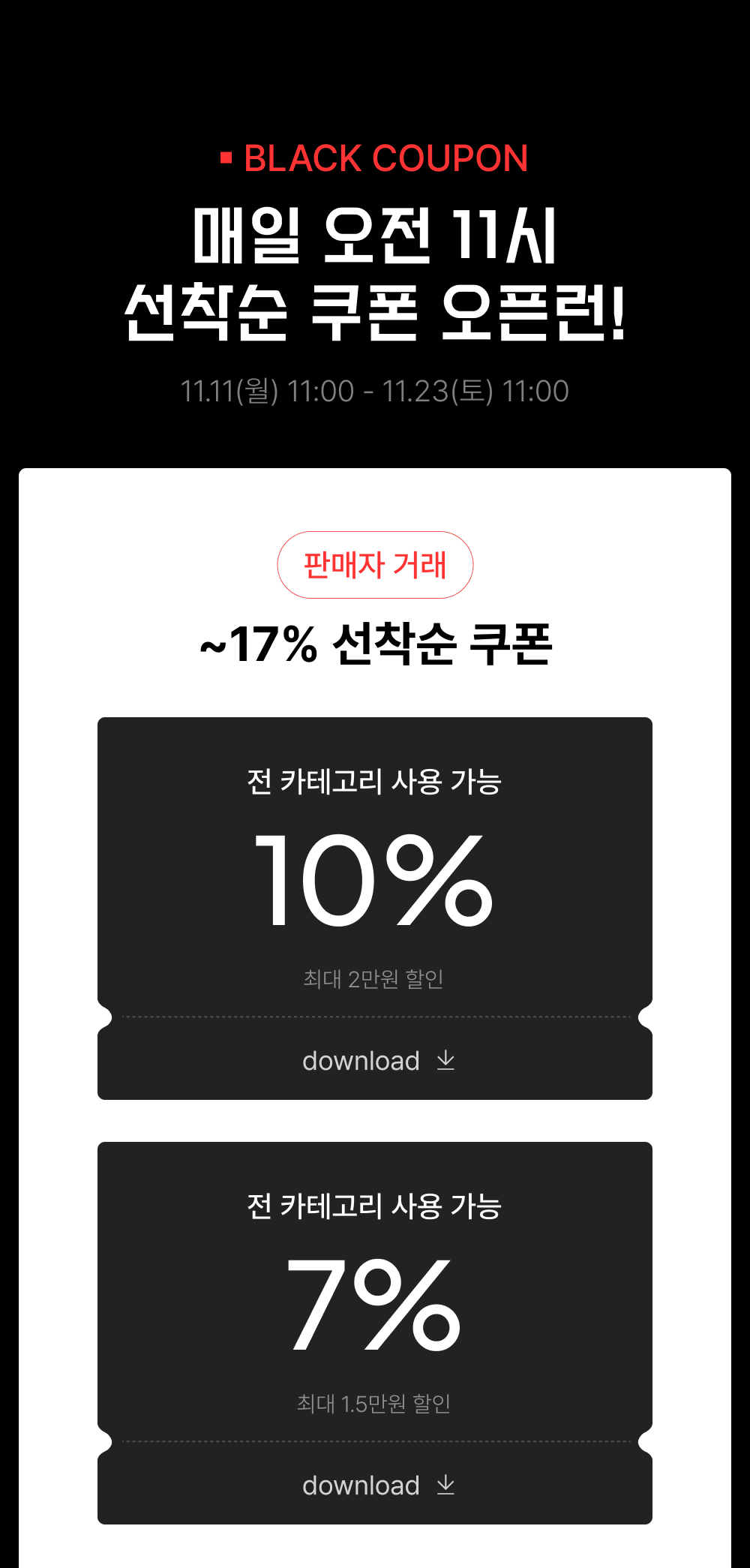Download the 10% coupon

378,1061
